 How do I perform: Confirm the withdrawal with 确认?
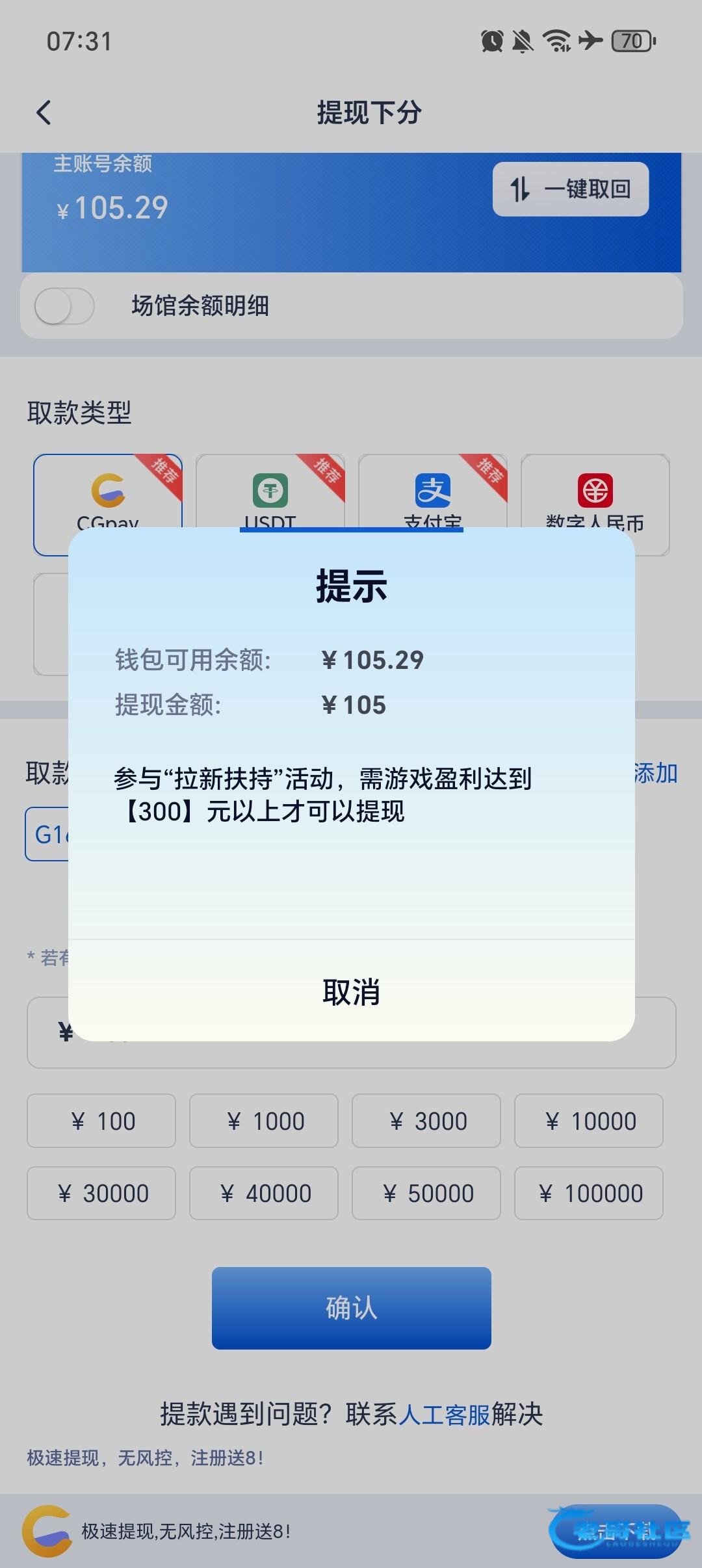click(351, 1308)
